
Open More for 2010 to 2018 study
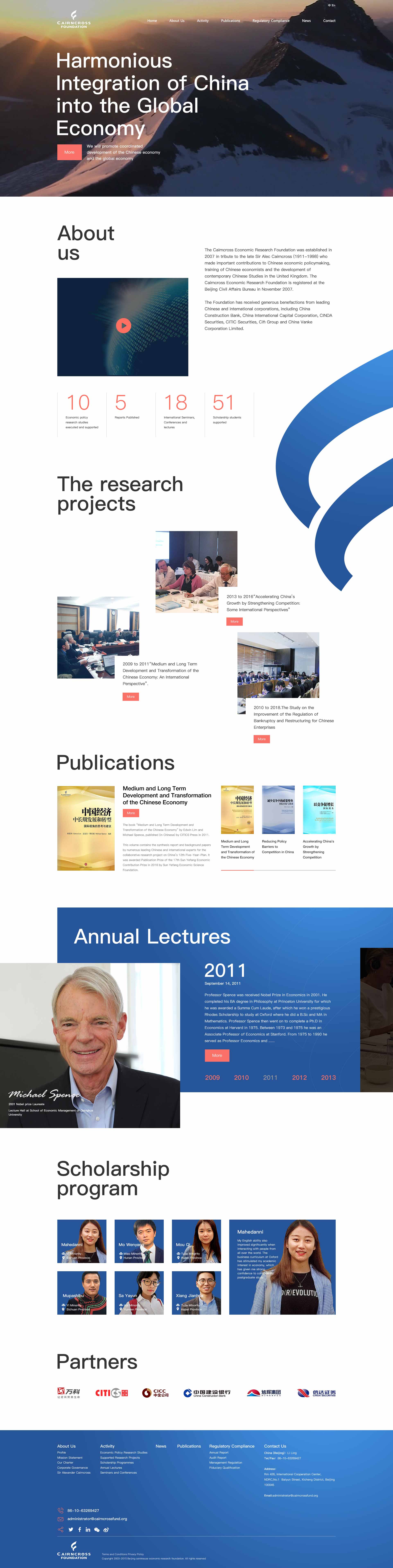[x=262, y=739]
